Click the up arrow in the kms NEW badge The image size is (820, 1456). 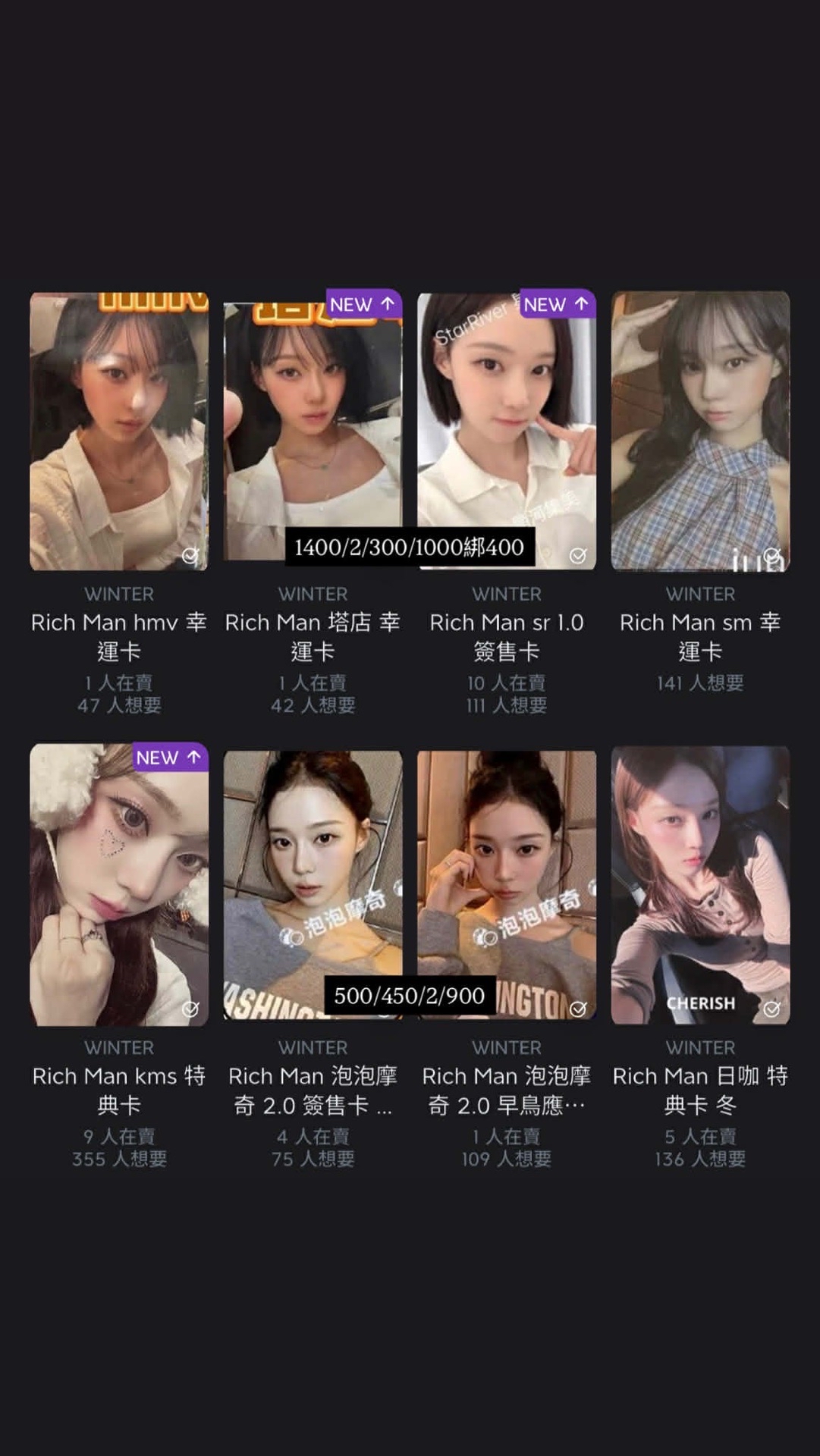193,758
